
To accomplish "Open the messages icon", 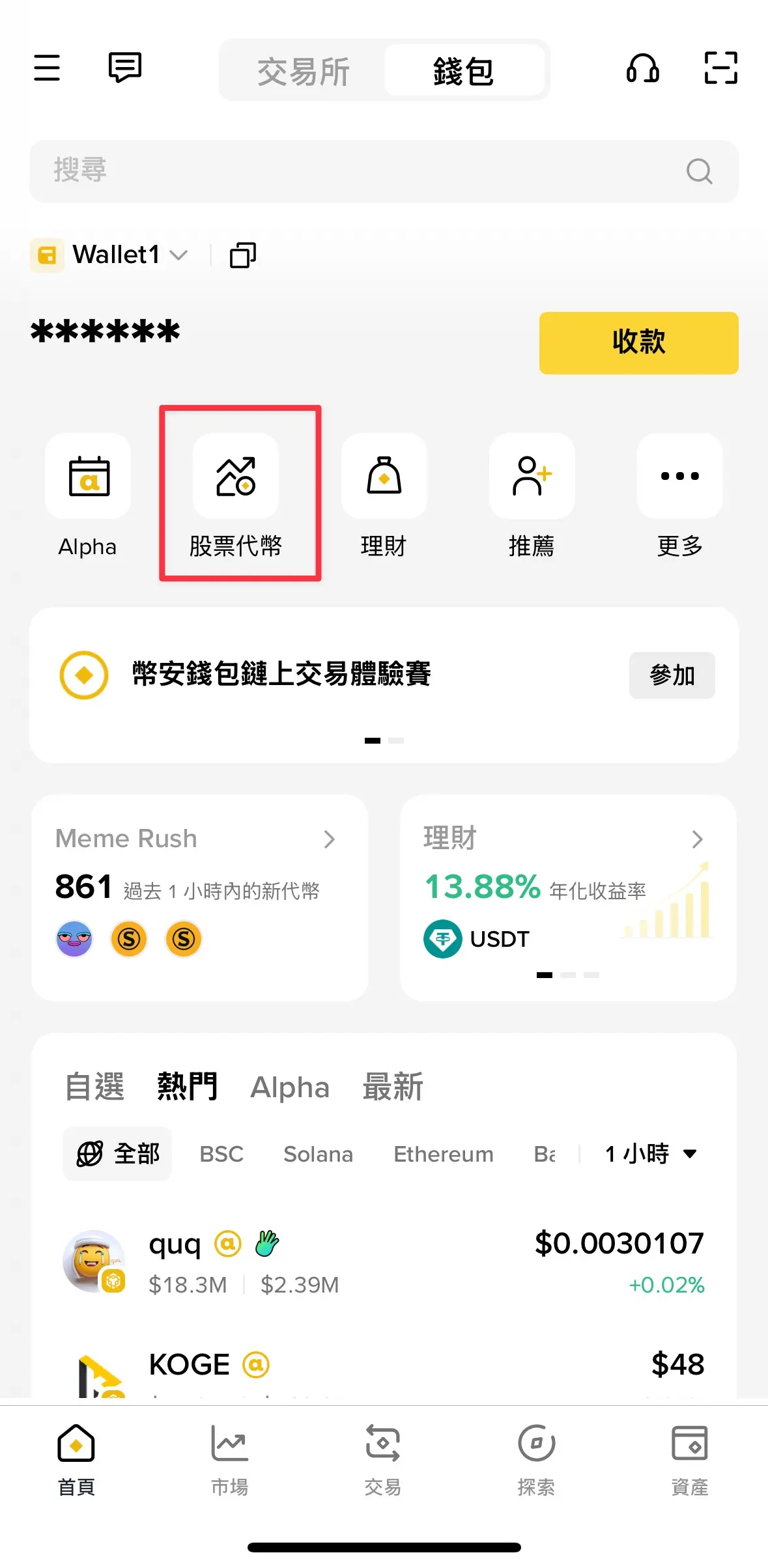I will point(124,68).
